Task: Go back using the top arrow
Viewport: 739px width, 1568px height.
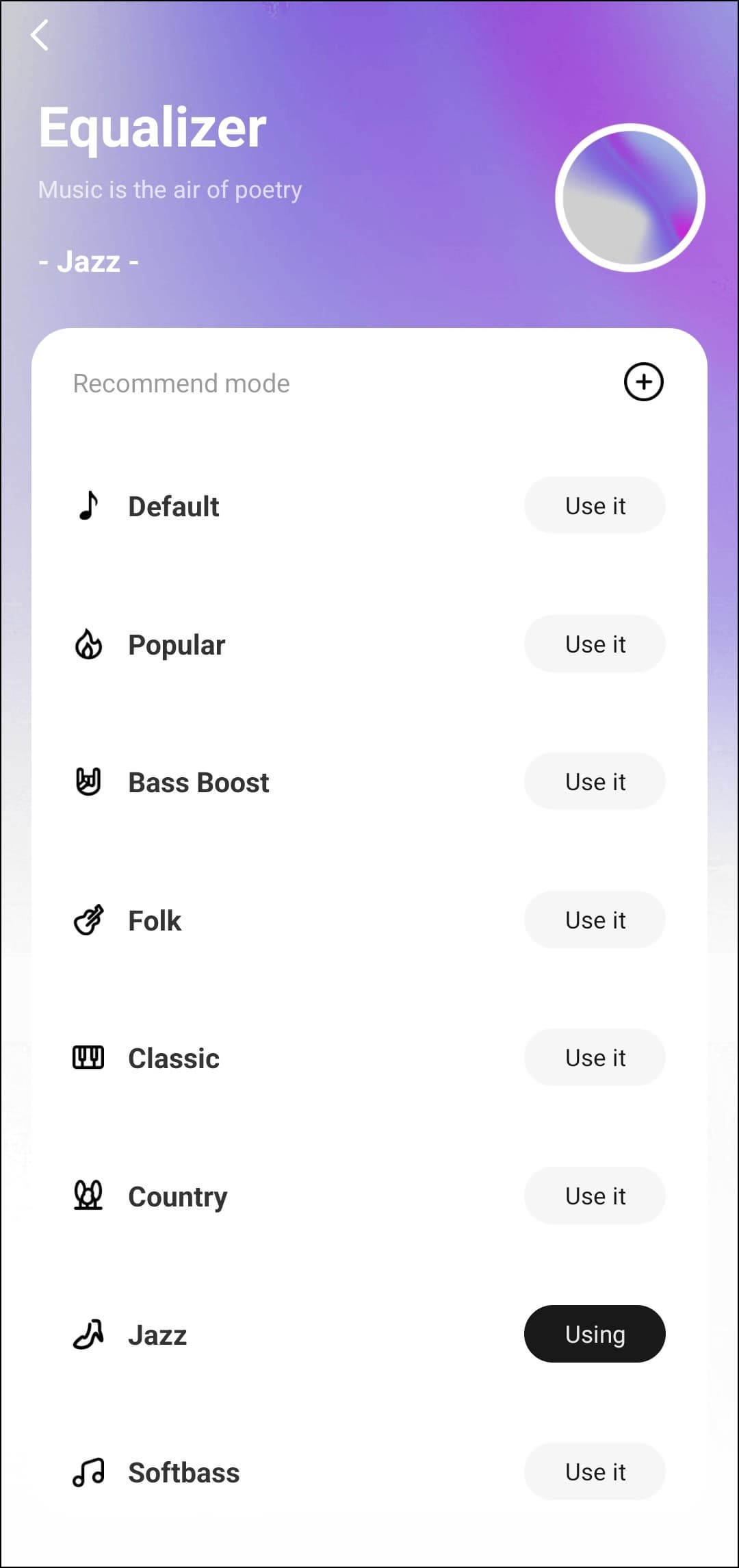Action: pos(40,35)
